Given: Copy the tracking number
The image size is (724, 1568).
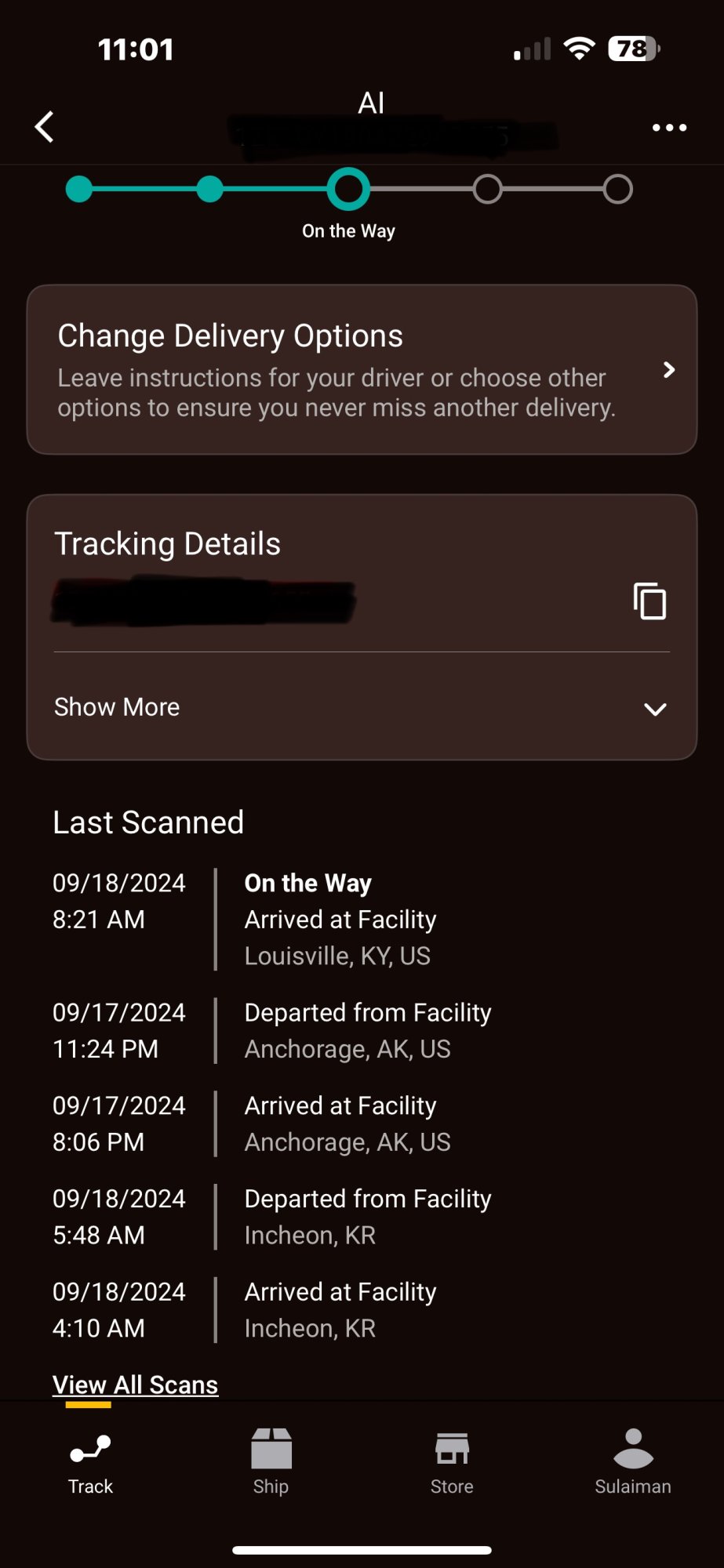Looking at the screenshot, I should point(649,601).
